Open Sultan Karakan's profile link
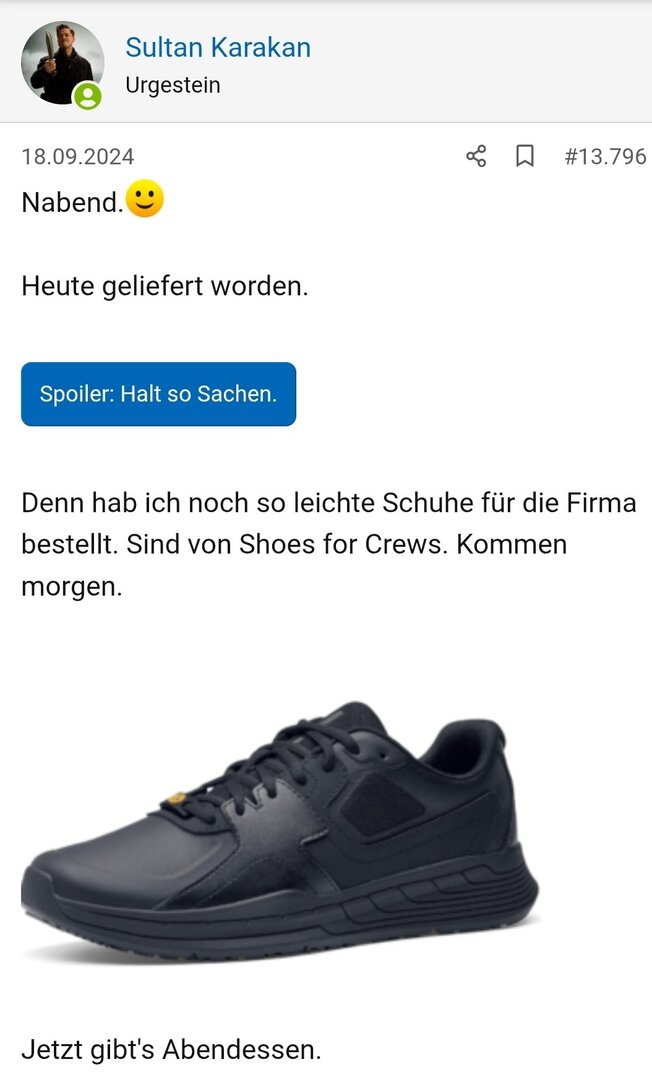652x1080 pixels. pyautogui.click(x=217, y=47)
